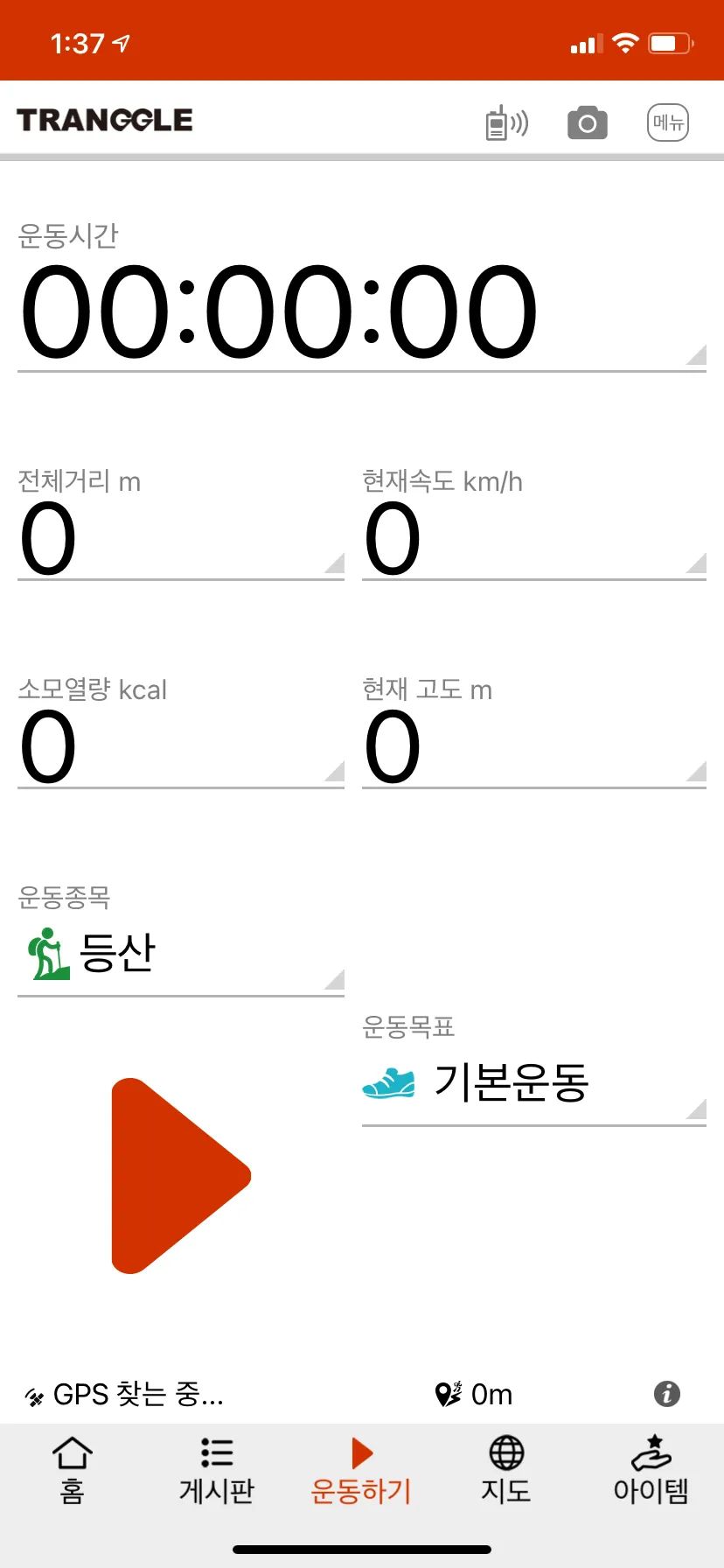Change the 현재 고도 display field
The width and height of the screenshot is (724, 1568).
point(533,745)
